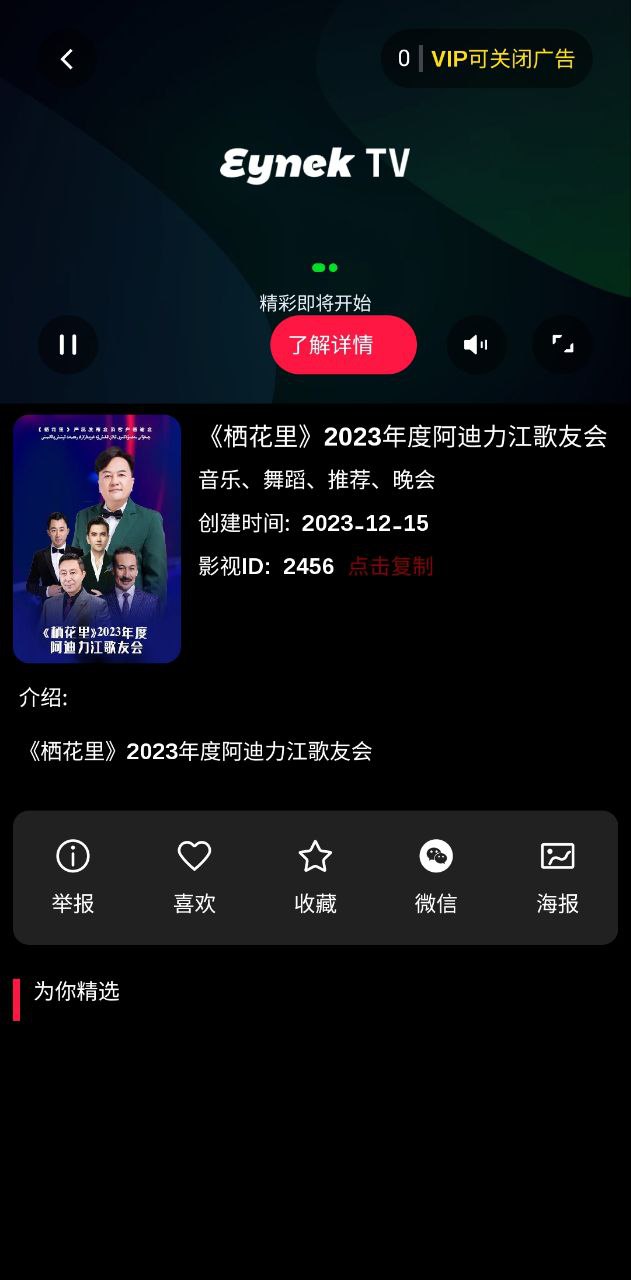Add to favorites with 收藏
This screenshot has width=631, height=1280.
click(315, 877)
